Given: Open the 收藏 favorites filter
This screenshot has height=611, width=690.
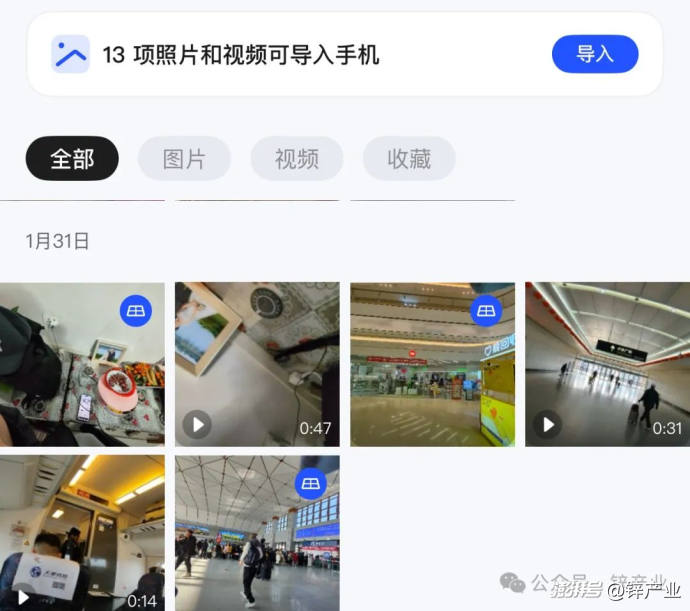Looking at the screenshot, I should (409, 158).
